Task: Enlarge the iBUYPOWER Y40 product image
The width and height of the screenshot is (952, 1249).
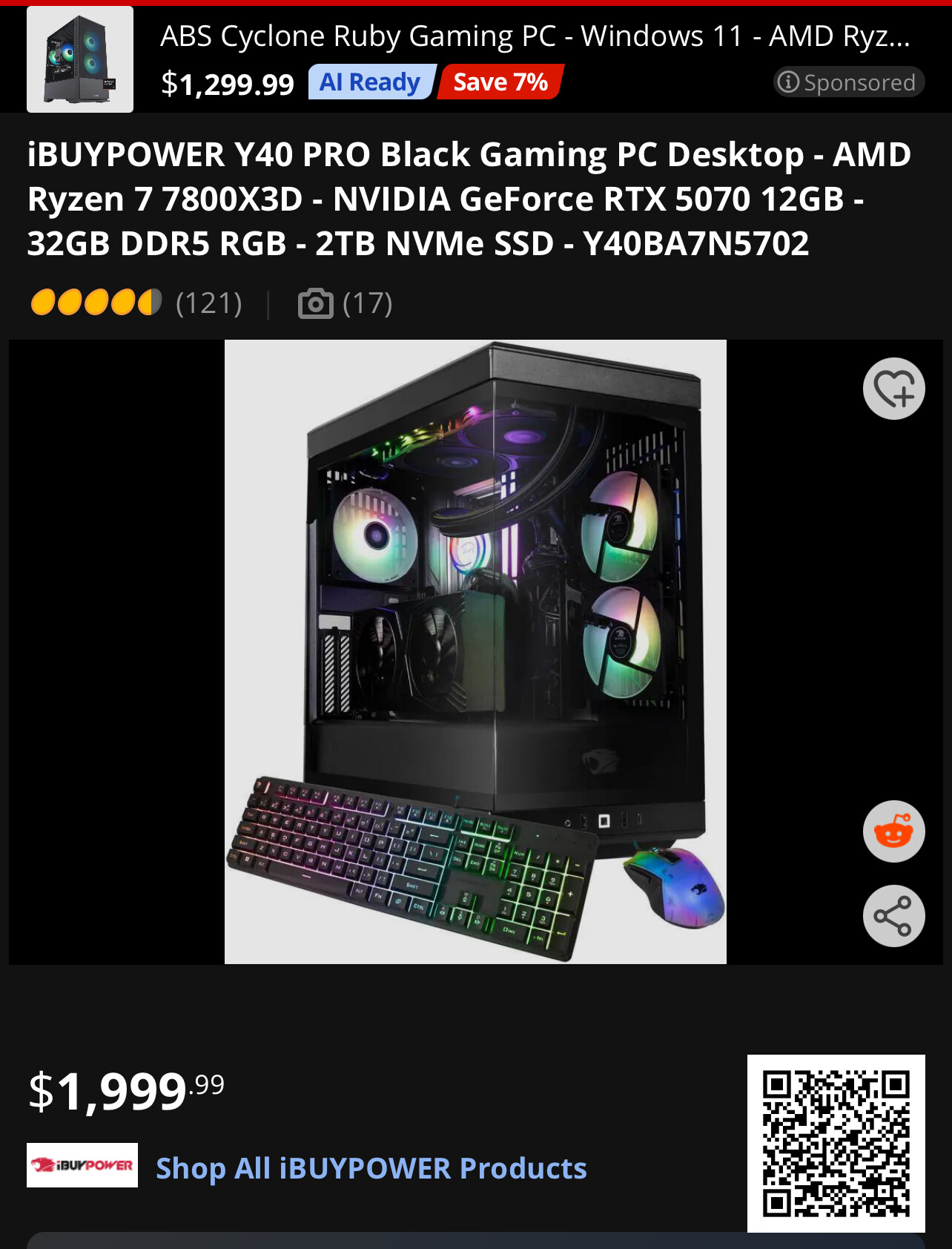Action: coord(475,651)
